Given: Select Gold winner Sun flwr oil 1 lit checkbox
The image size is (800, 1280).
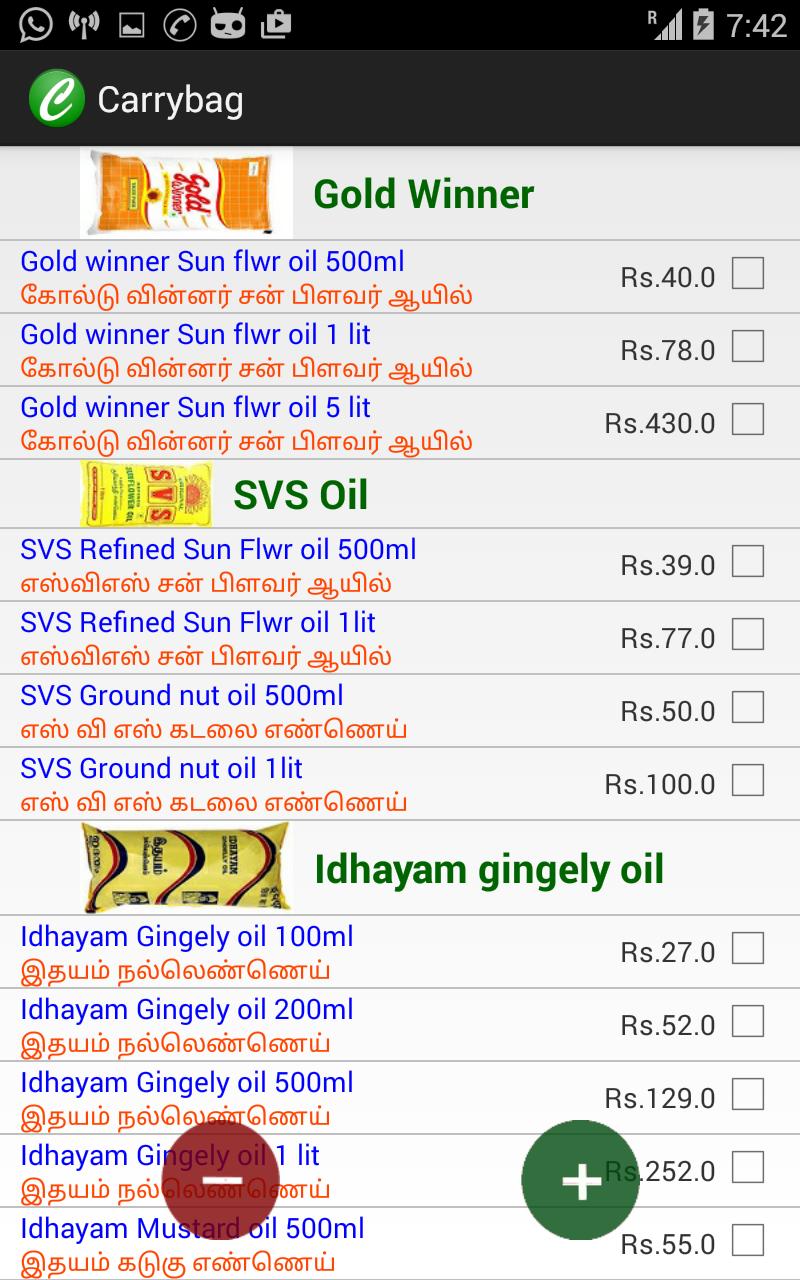Looking at the screenshot, I should coord(748,346).
